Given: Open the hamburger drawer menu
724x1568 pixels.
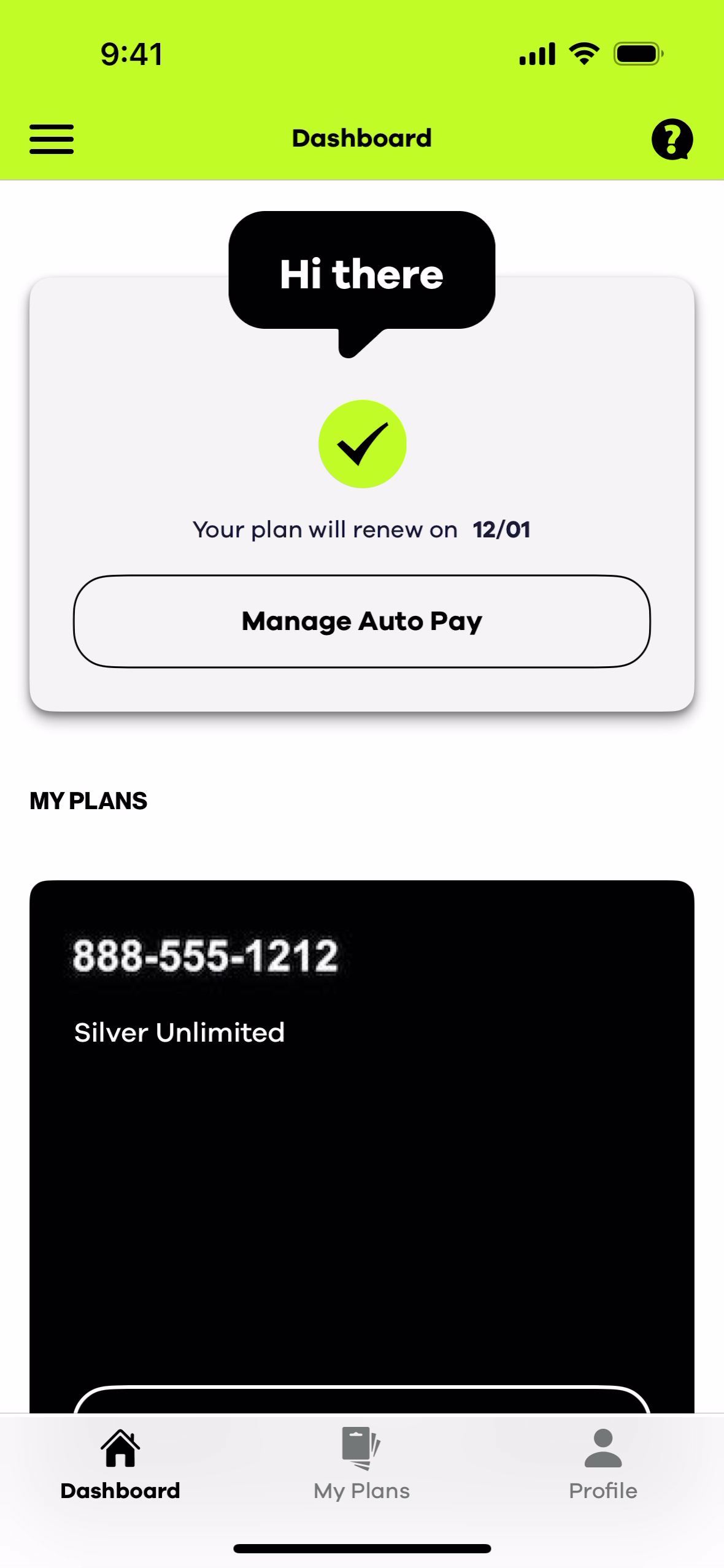Looking at the screenshot, I should (x=52, y=139).
